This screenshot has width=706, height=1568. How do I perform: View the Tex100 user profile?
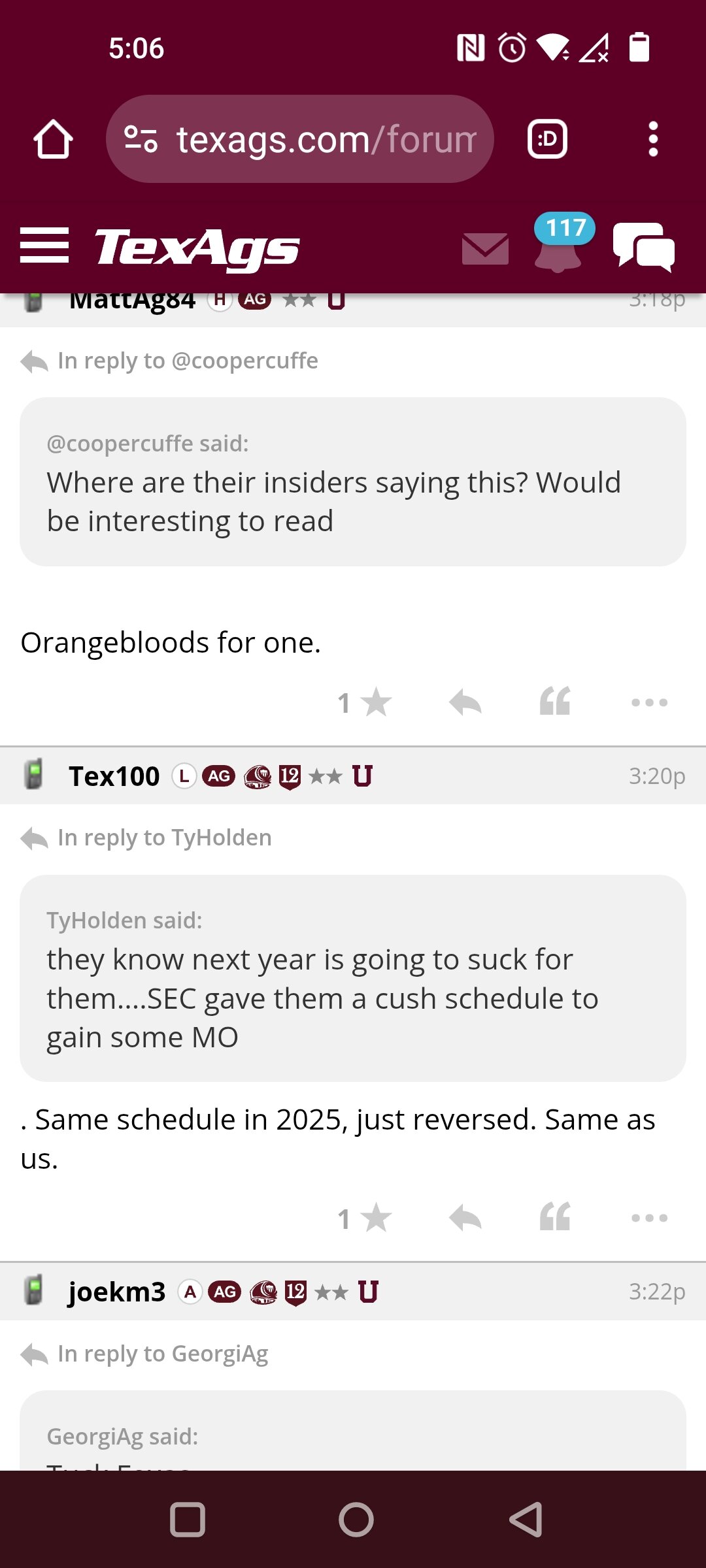tap(114, 776)
